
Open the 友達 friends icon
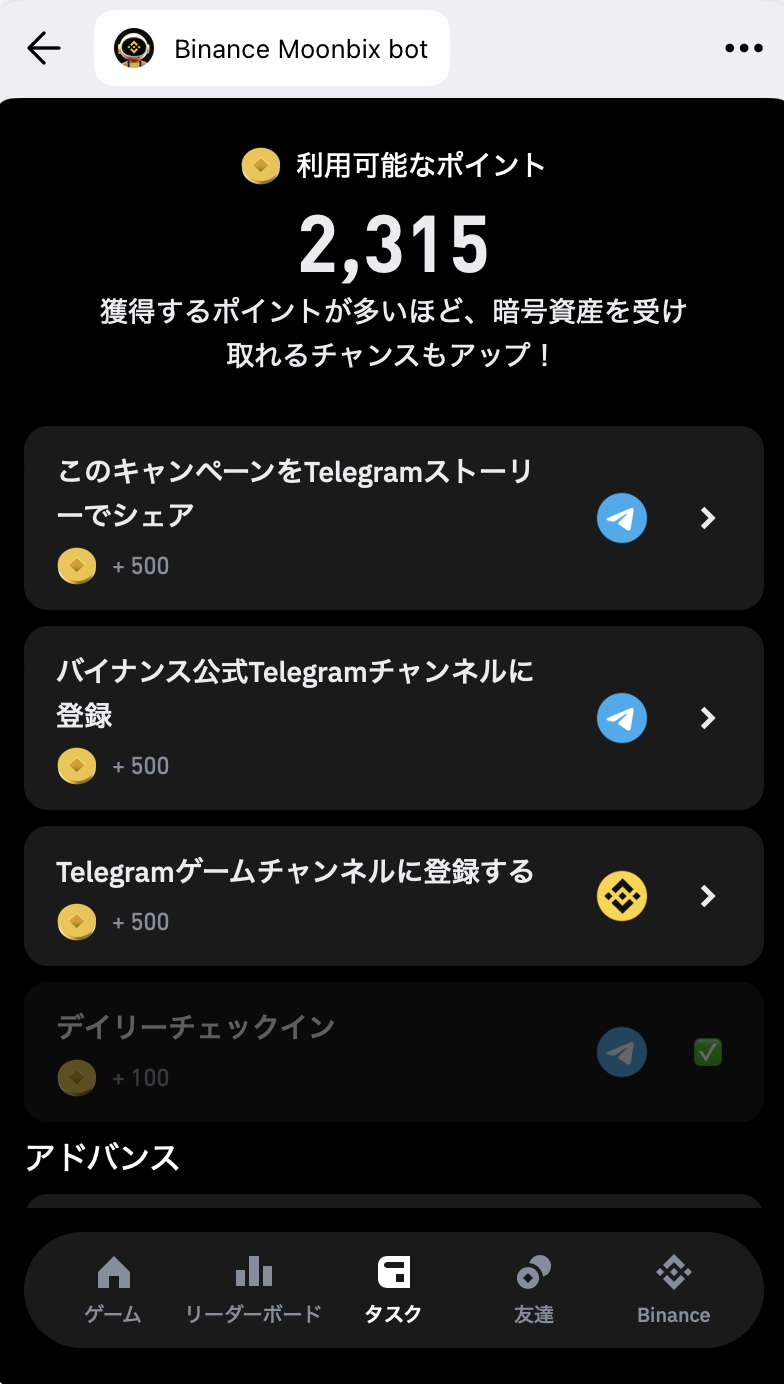coord(533,1271)
